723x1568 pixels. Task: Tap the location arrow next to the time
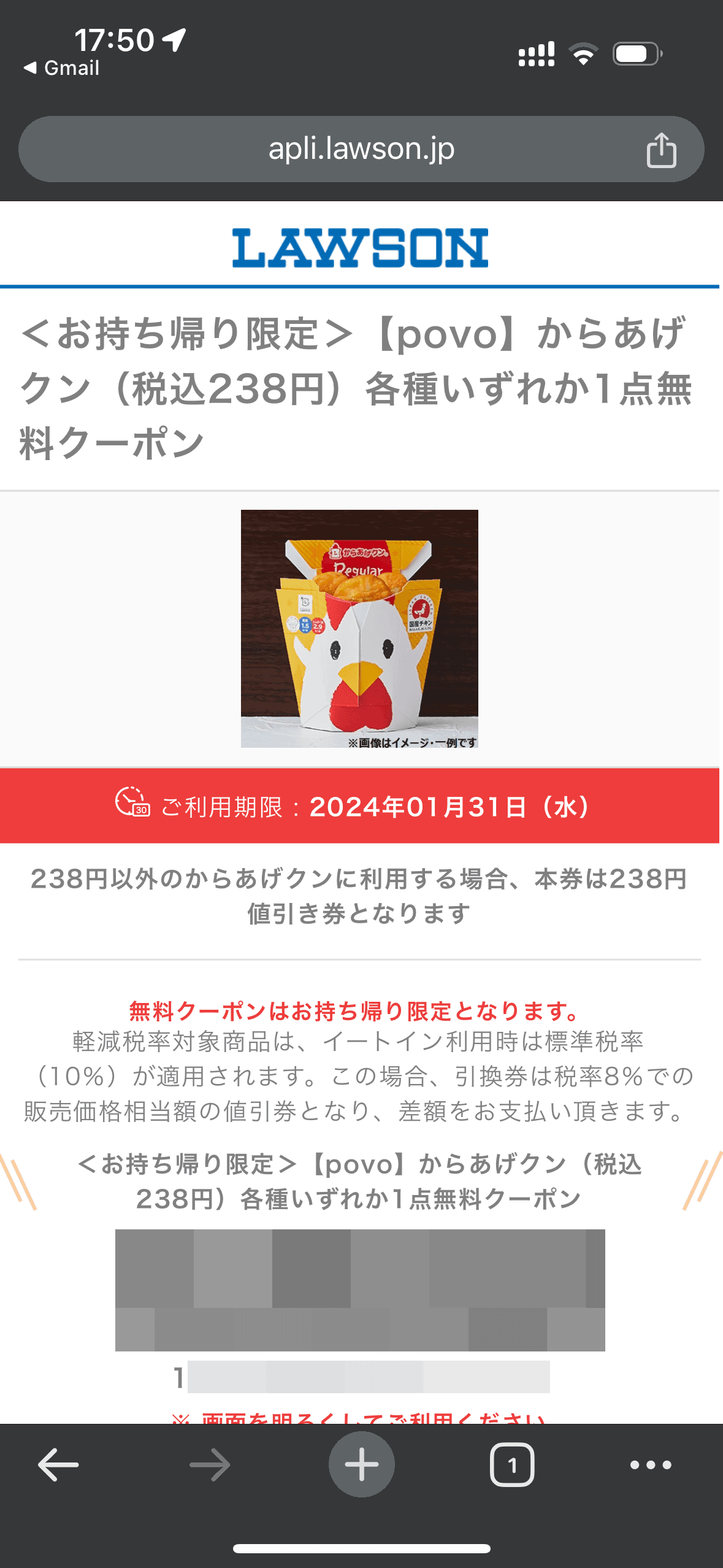(174, 38)
